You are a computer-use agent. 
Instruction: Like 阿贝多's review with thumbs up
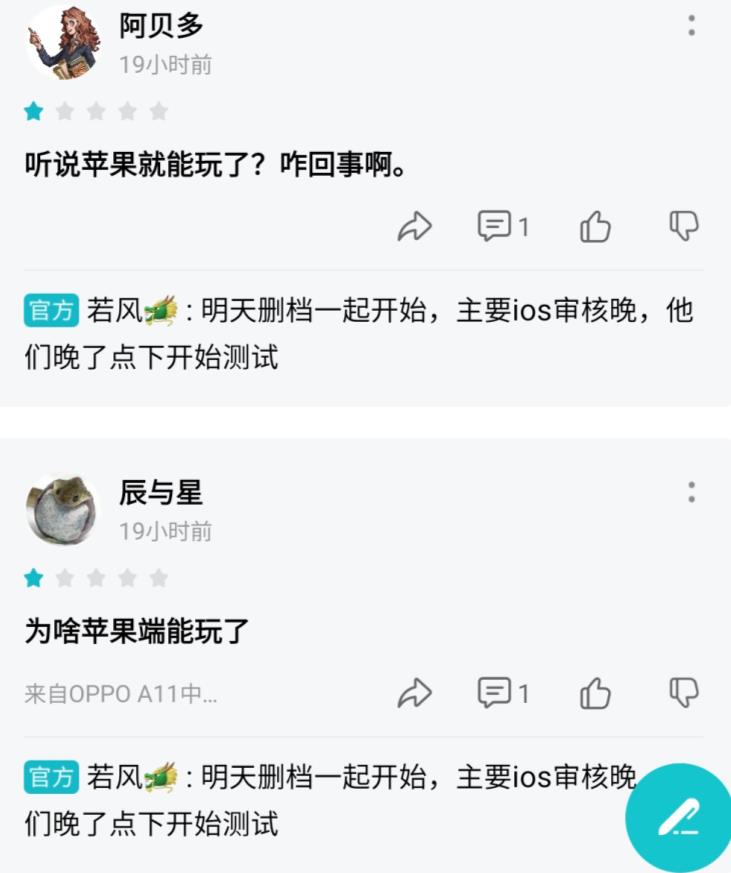point(595,228)
